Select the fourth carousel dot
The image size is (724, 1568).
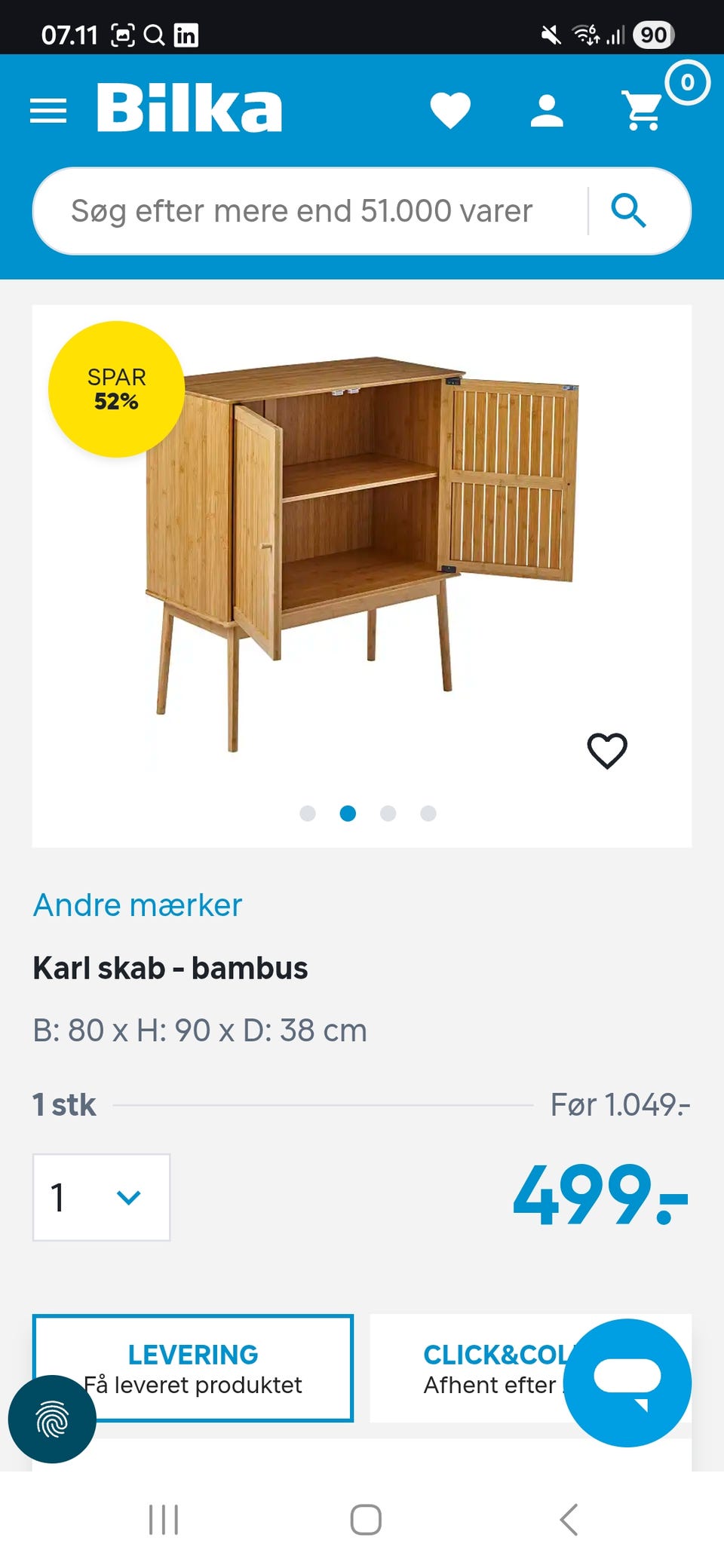(x=427, y=813)
